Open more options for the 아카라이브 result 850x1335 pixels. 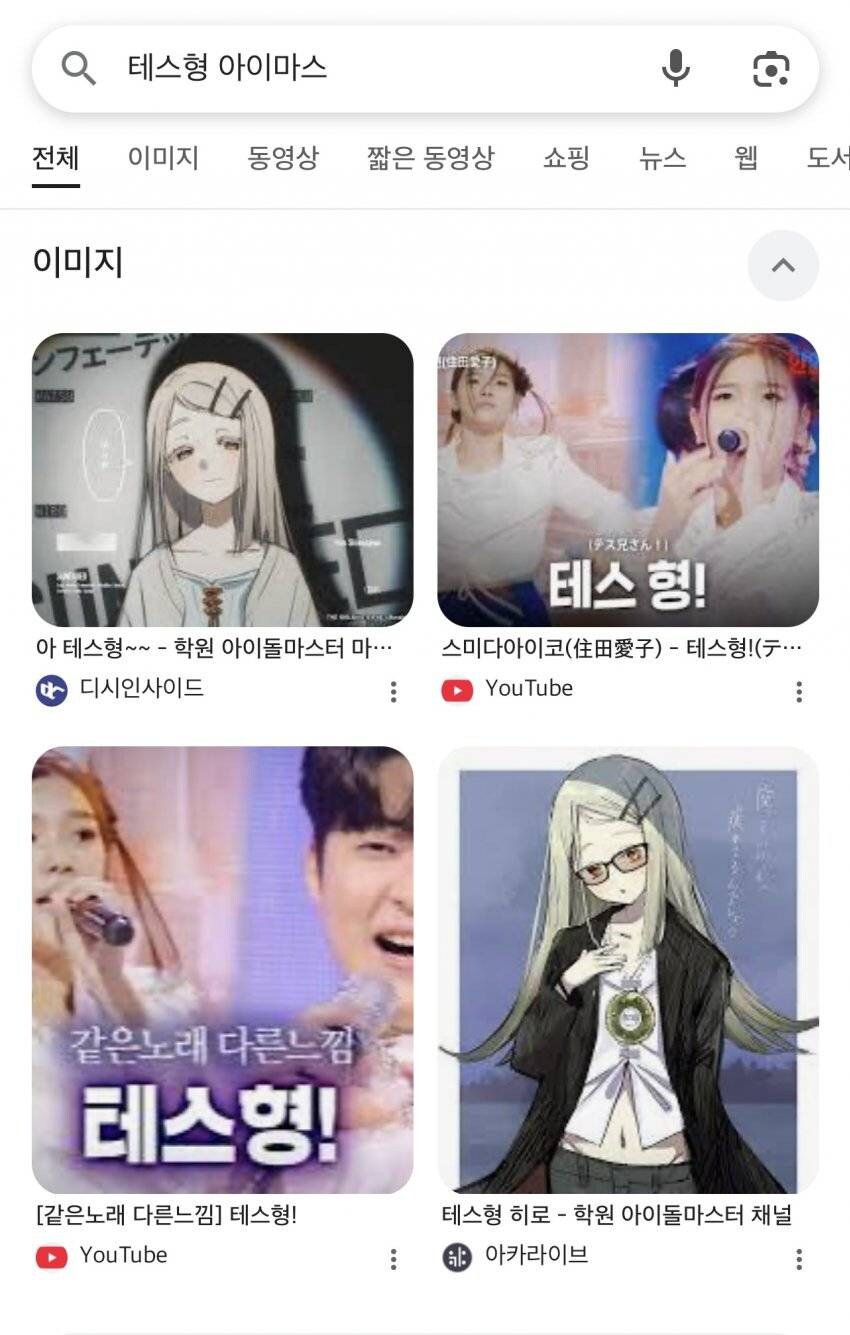[798, 1258]
